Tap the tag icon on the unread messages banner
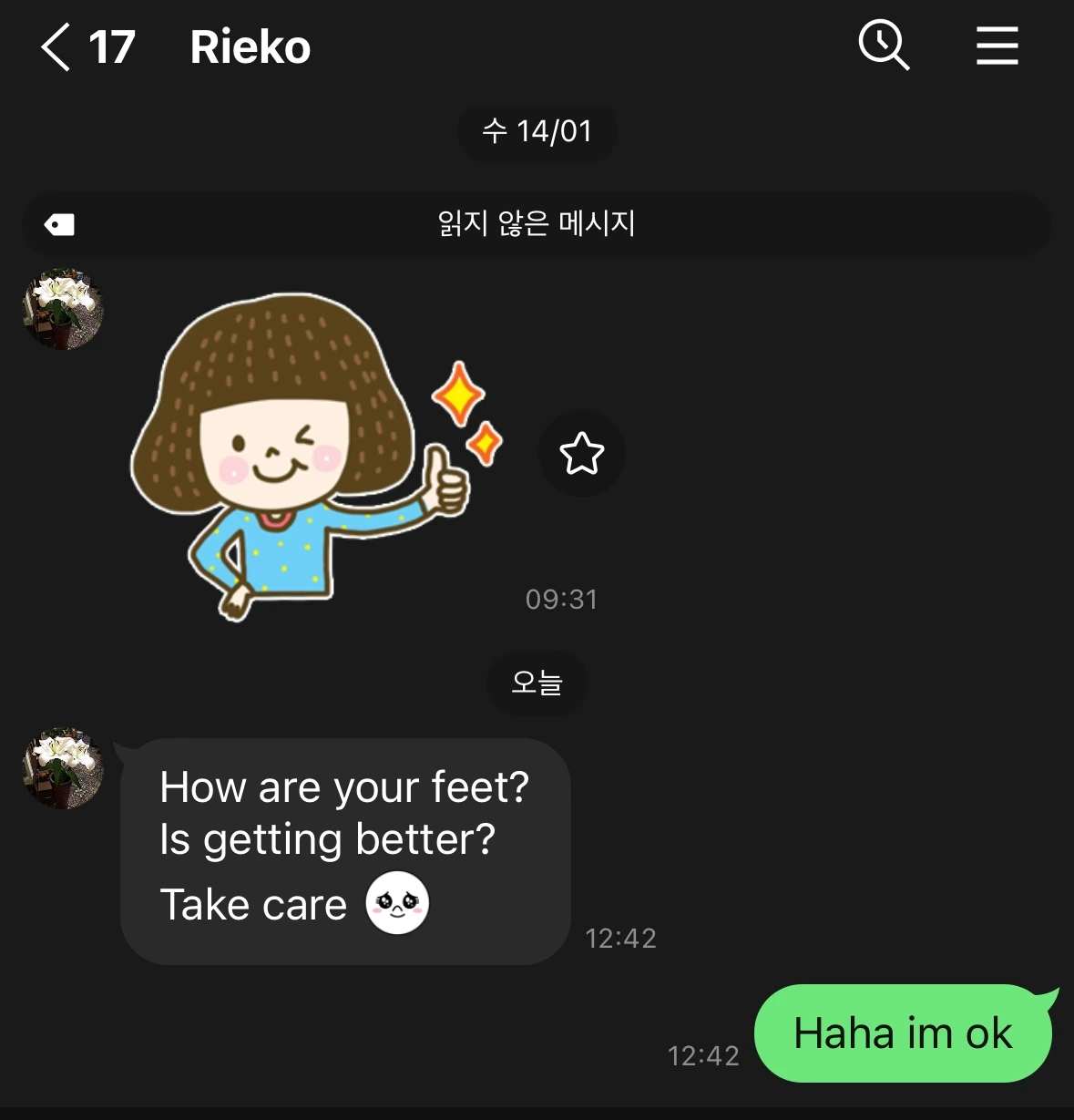Screen dimensions: 1074x1120 58,224
